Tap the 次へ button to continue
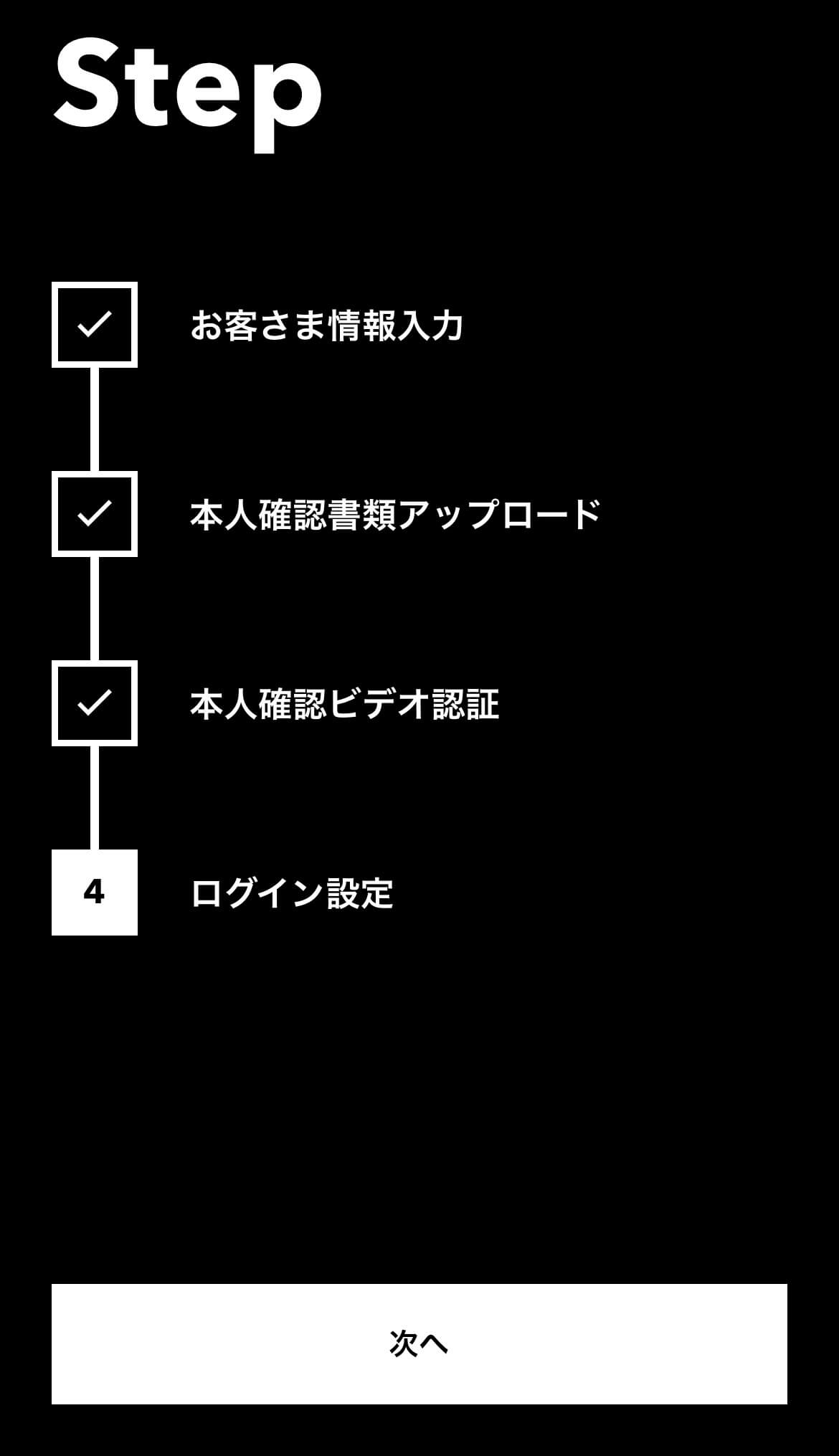This screenshot has height=1456, width=839. click(419, 1343)
